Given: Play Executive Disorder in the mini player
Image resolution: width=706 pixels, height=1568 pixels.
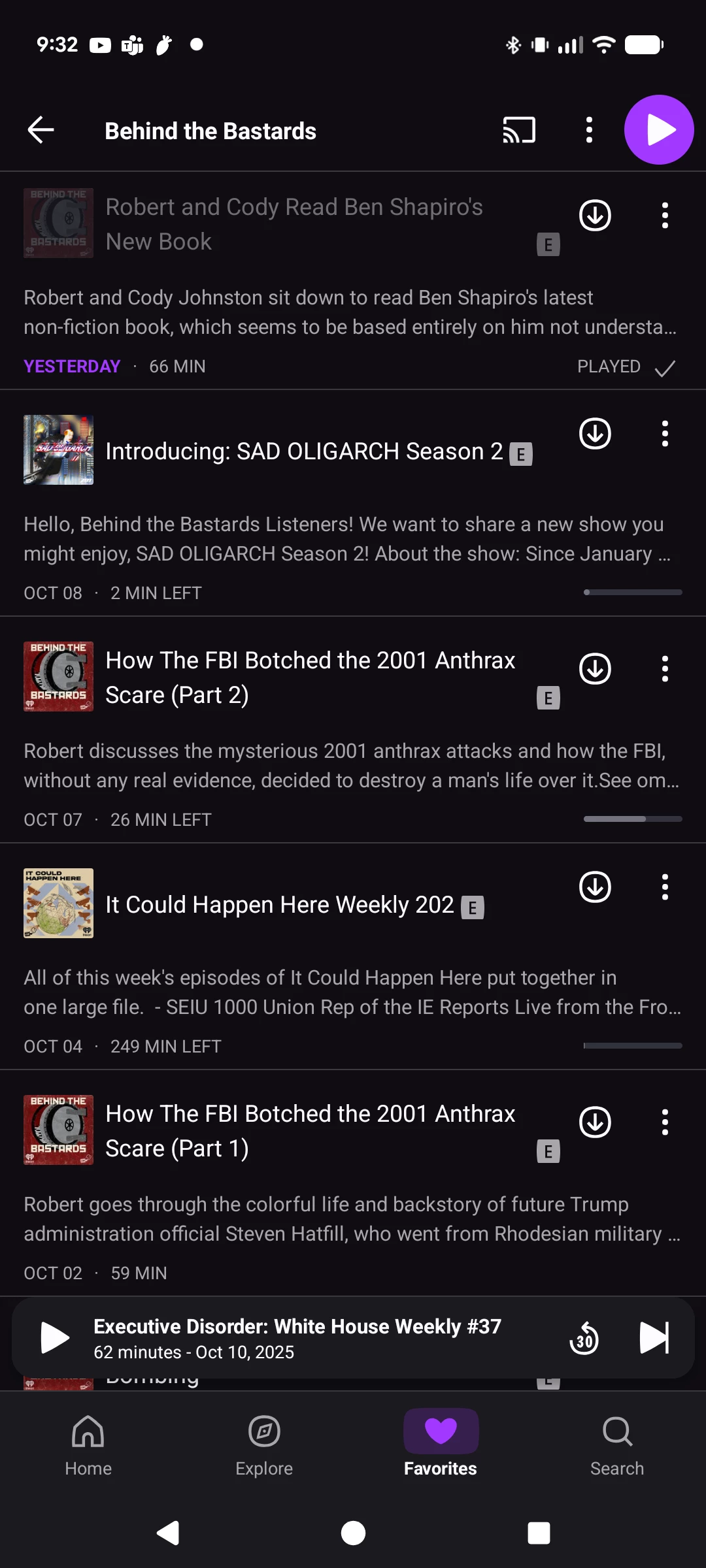Looking at the screenshot, I should pos(55,1337).
